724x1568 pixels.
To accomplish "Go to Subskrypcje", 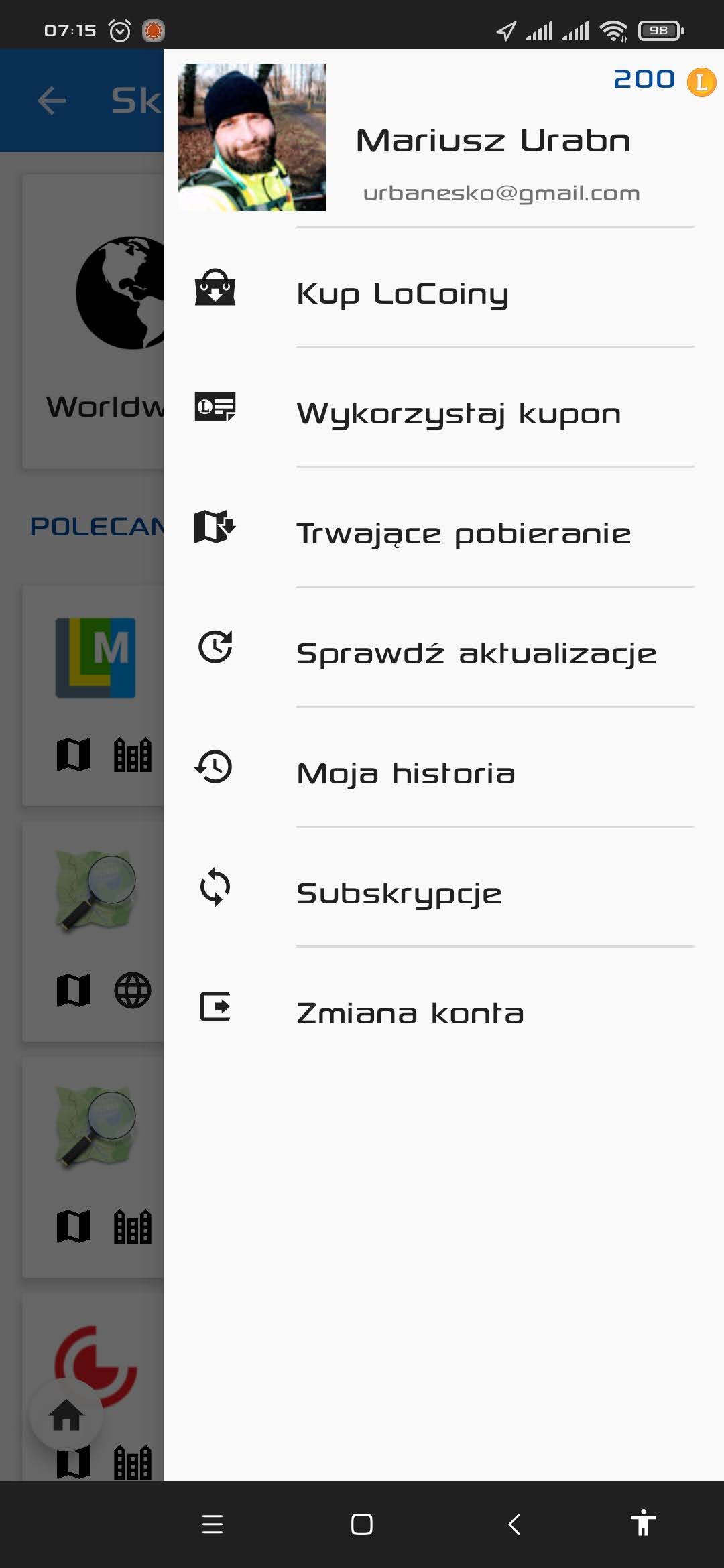I will tap(399, 893).
